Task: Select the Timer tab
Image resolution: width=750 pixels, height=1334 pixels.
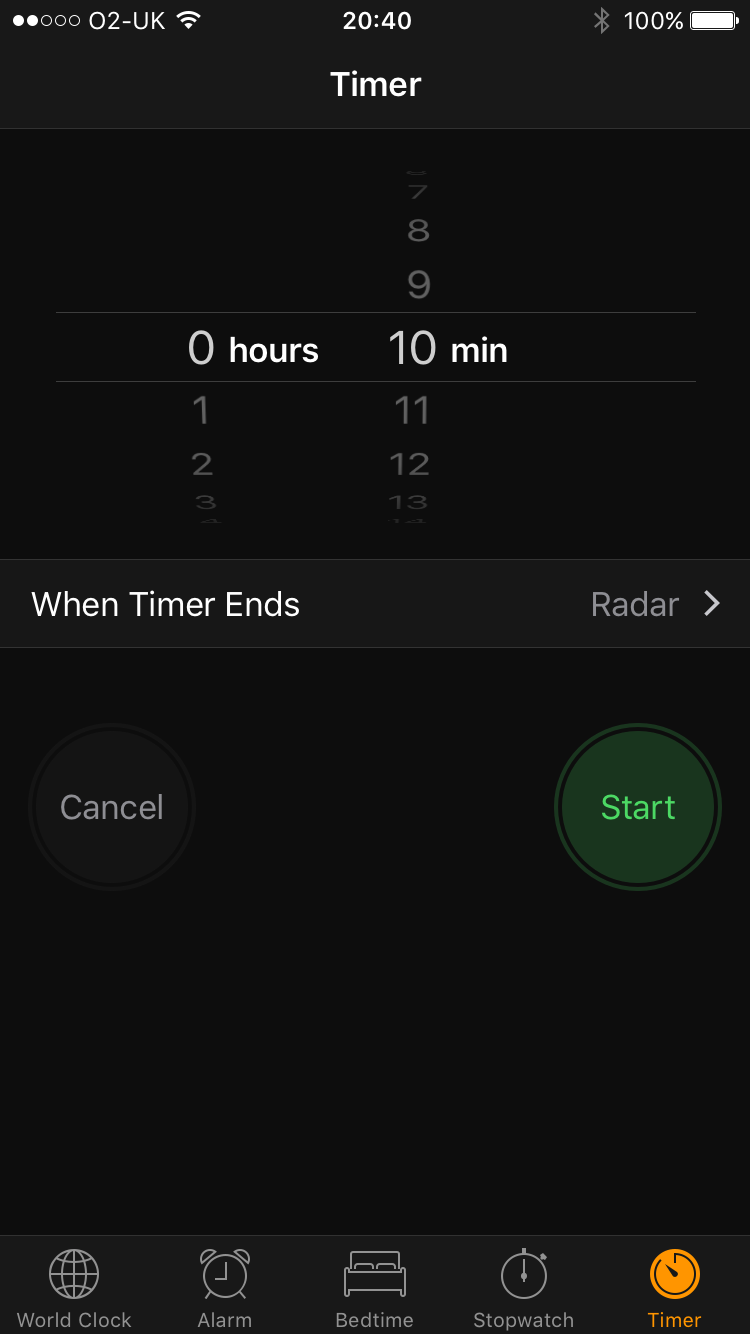Action: (x=675, y=1289)
